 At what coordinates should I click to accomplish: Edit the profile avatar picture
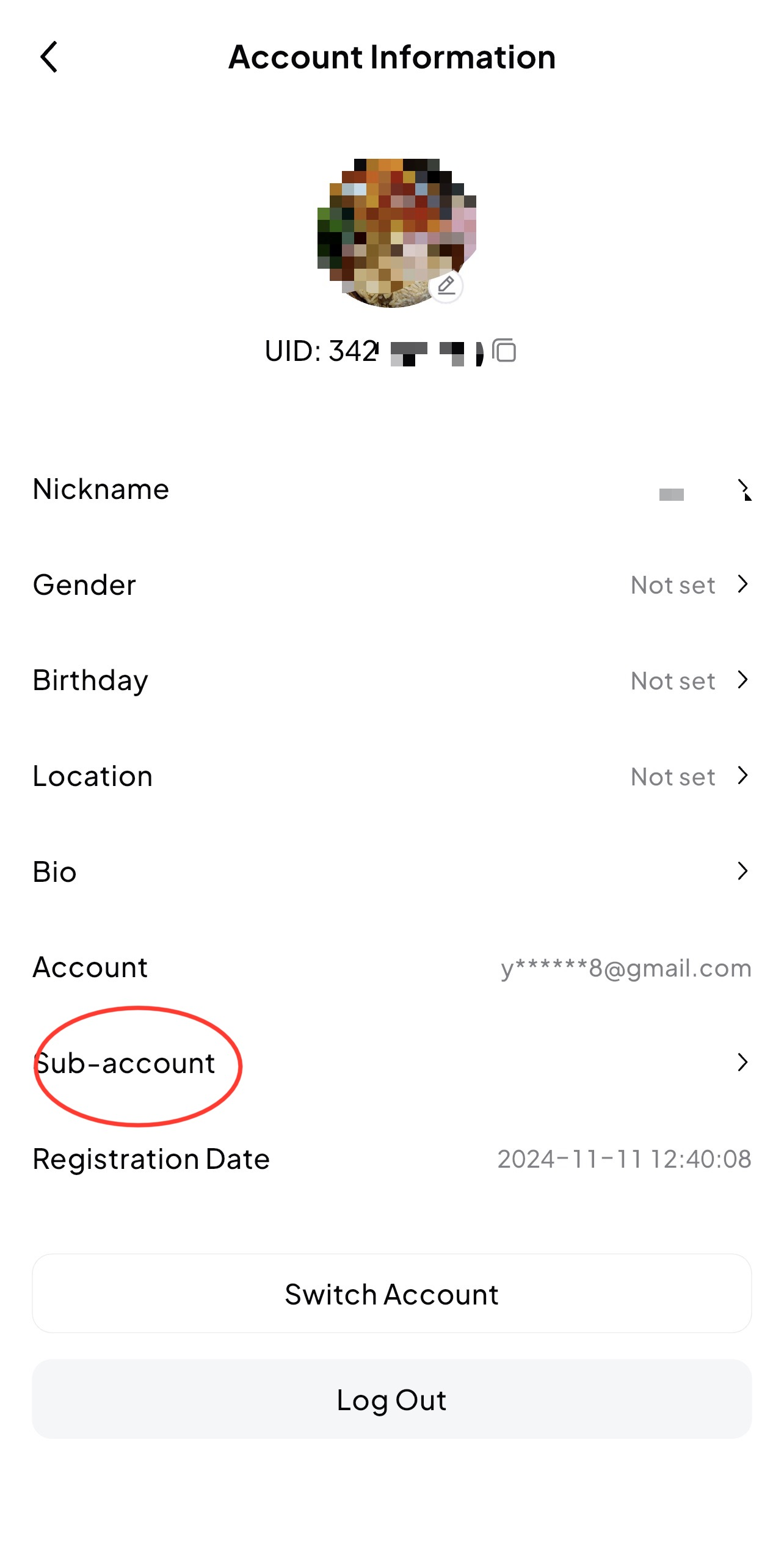(x=446, y=285)
